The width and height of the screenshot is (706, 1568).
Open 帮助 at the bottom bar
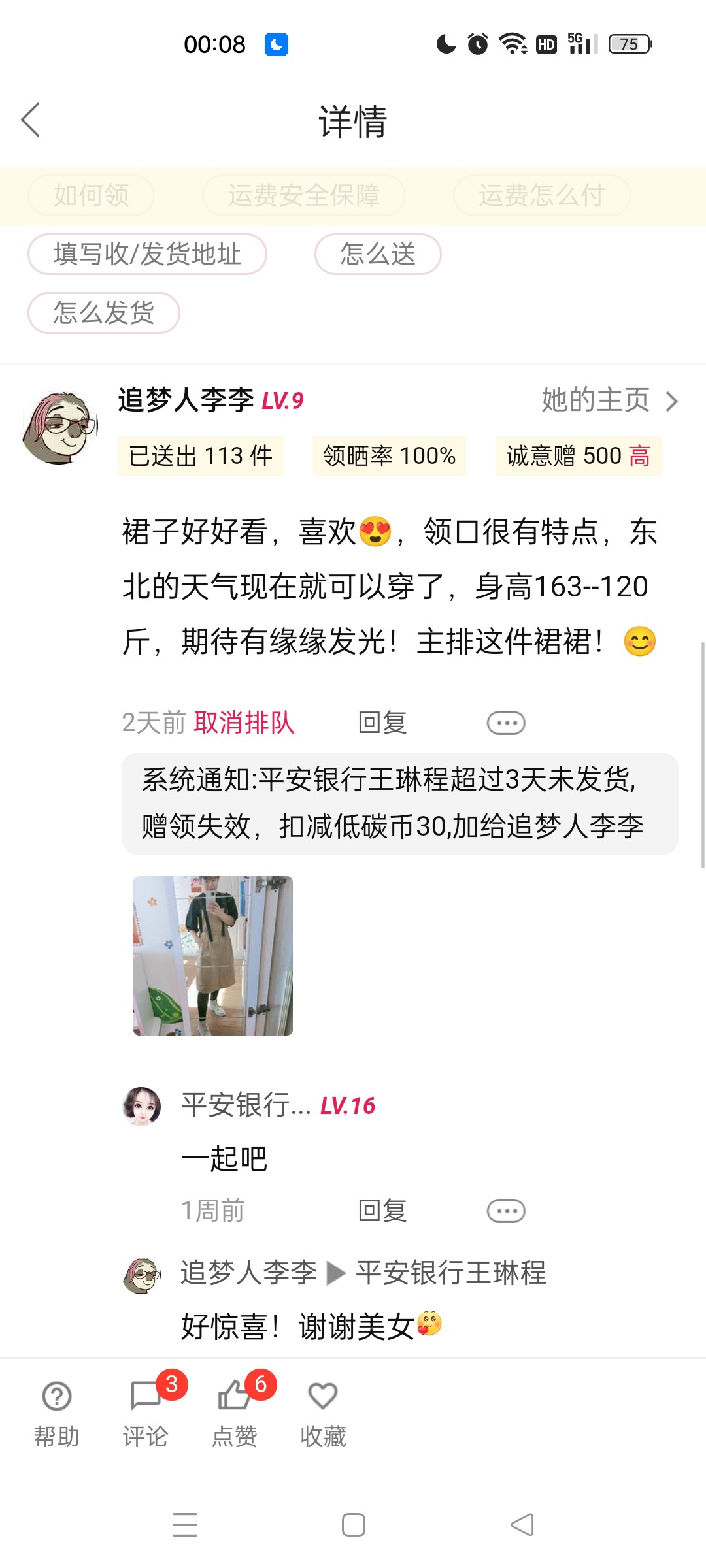click(x=57, y=1411)
